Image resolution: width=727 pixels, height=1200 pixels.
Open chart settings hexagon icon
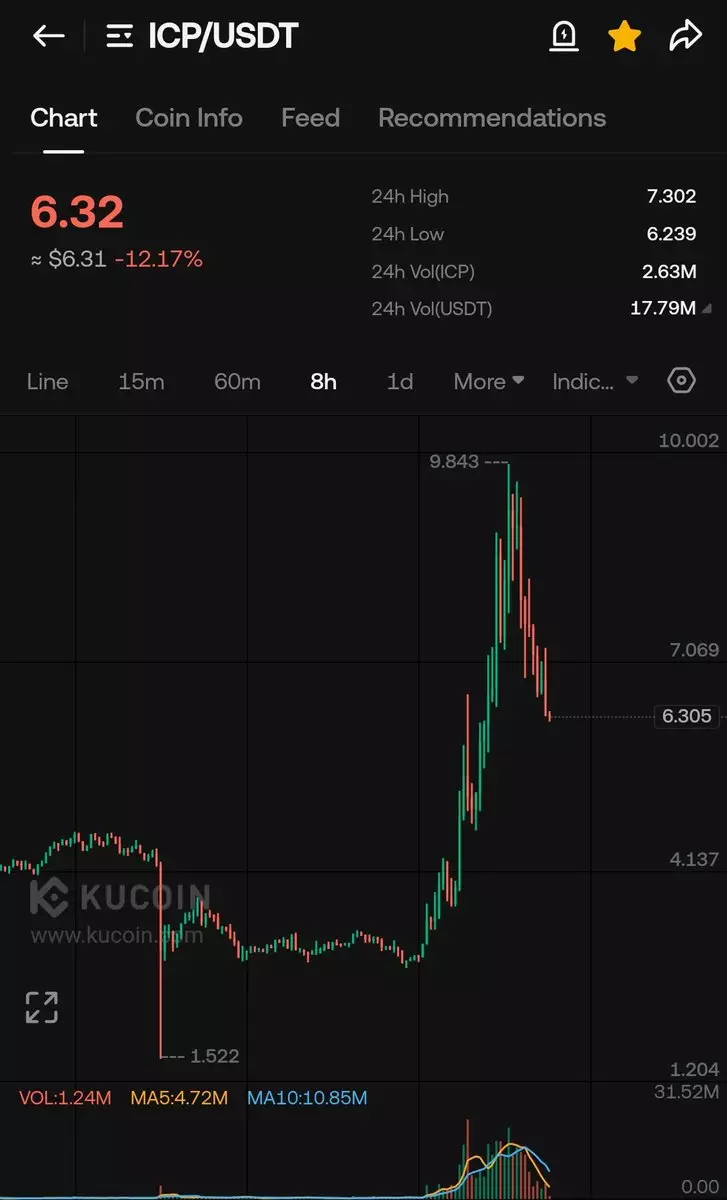(x=681, y=380)
